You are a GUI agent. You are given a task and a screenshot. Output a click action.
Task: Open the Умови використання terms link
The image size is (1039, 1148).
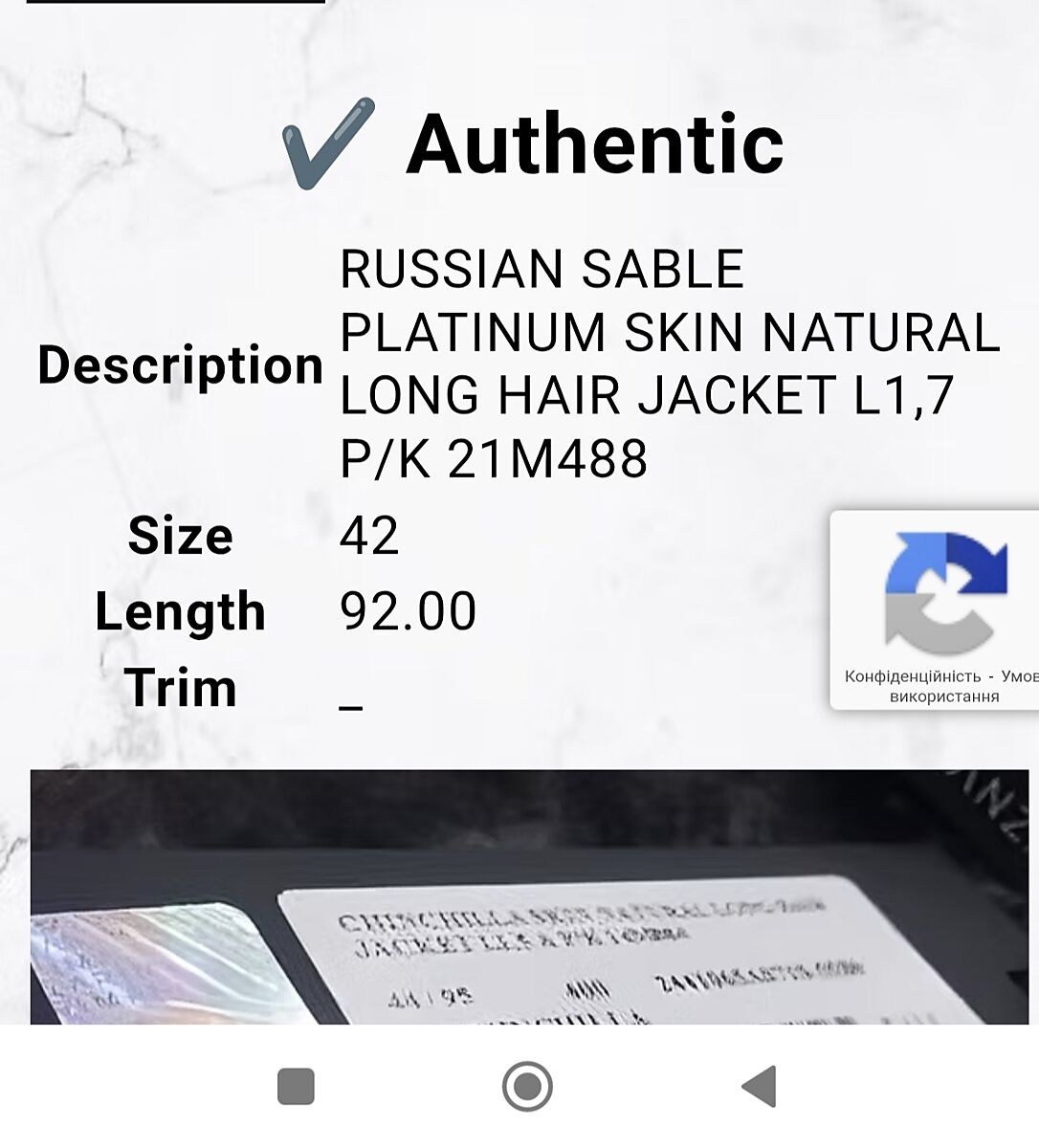pos(944,696)
